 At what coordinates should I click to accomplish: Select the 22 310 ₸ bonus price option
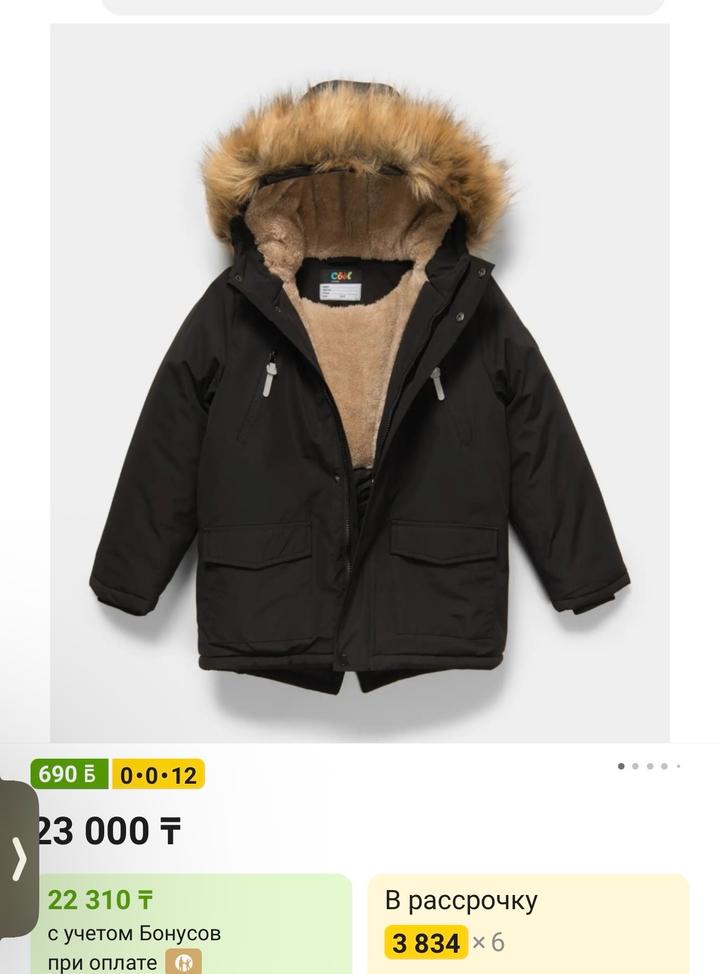point(195,925)
